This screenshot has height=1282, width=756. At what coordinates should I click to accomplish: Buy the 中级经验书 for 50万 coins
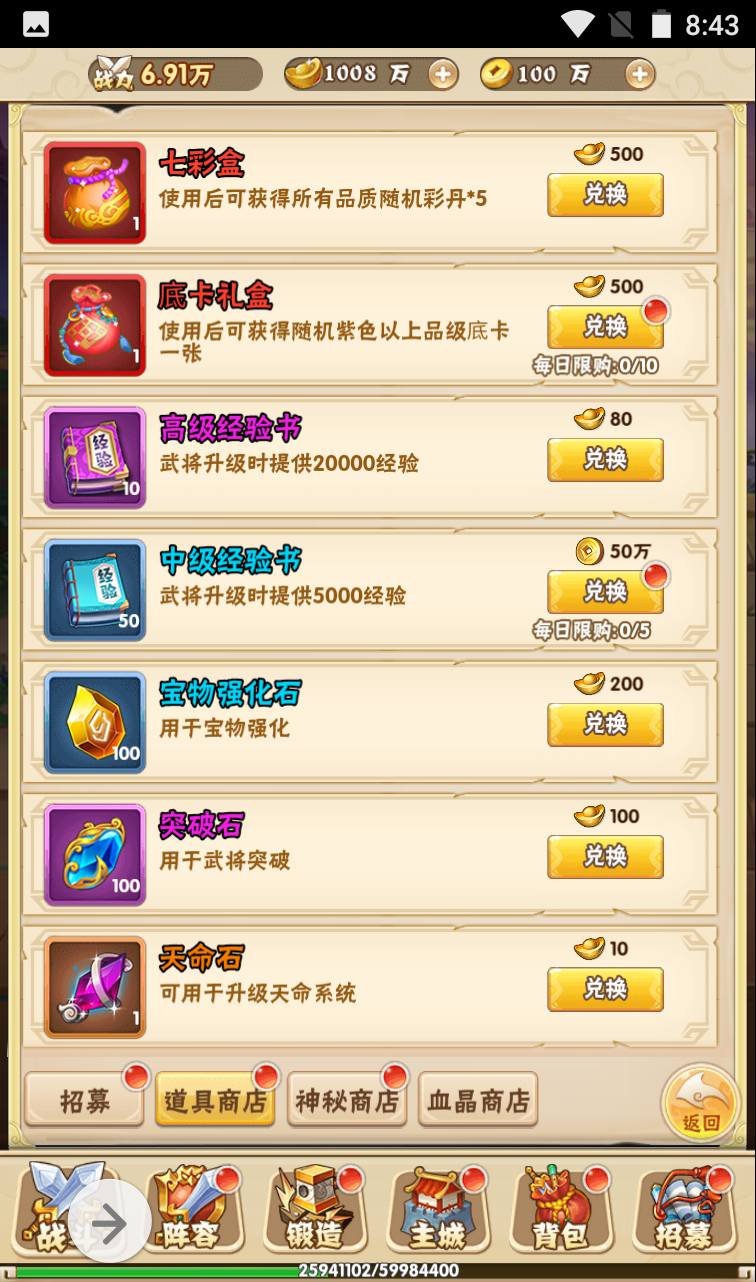tap(605, 592)
